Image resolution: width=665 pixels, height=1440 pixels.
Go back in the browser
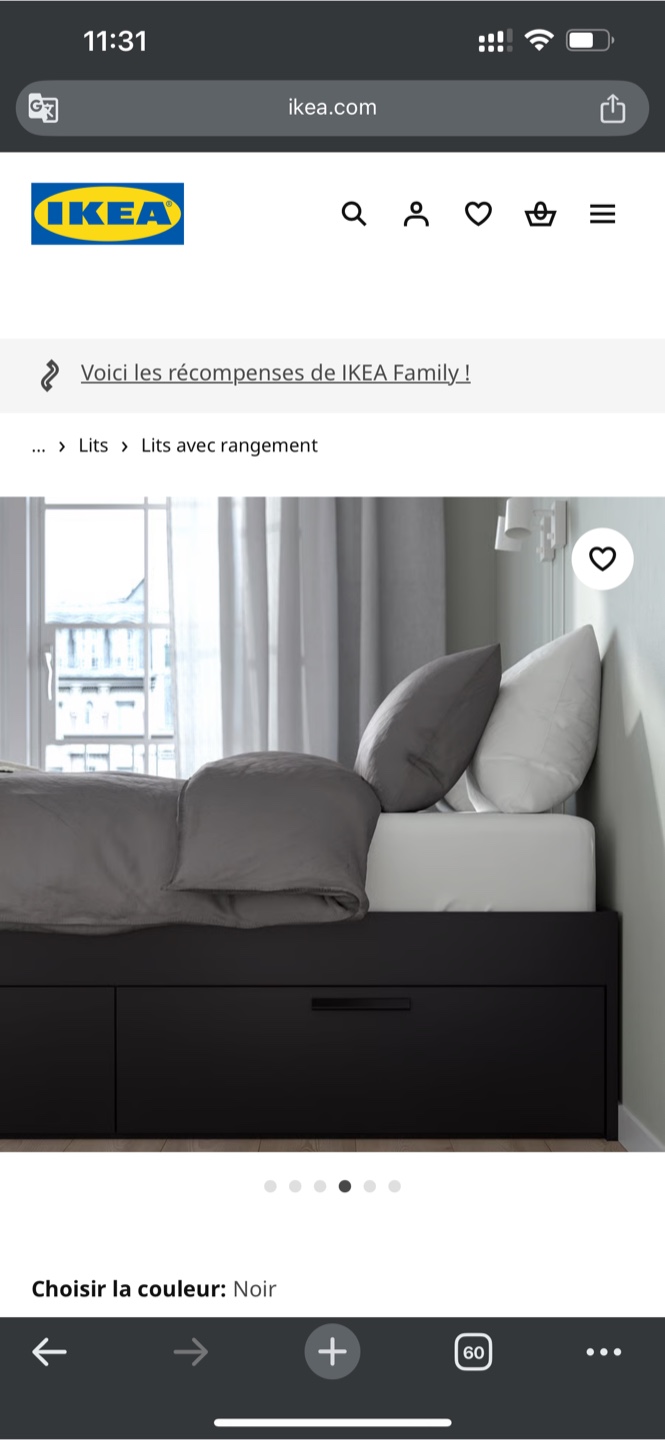tap(49, 1352)
